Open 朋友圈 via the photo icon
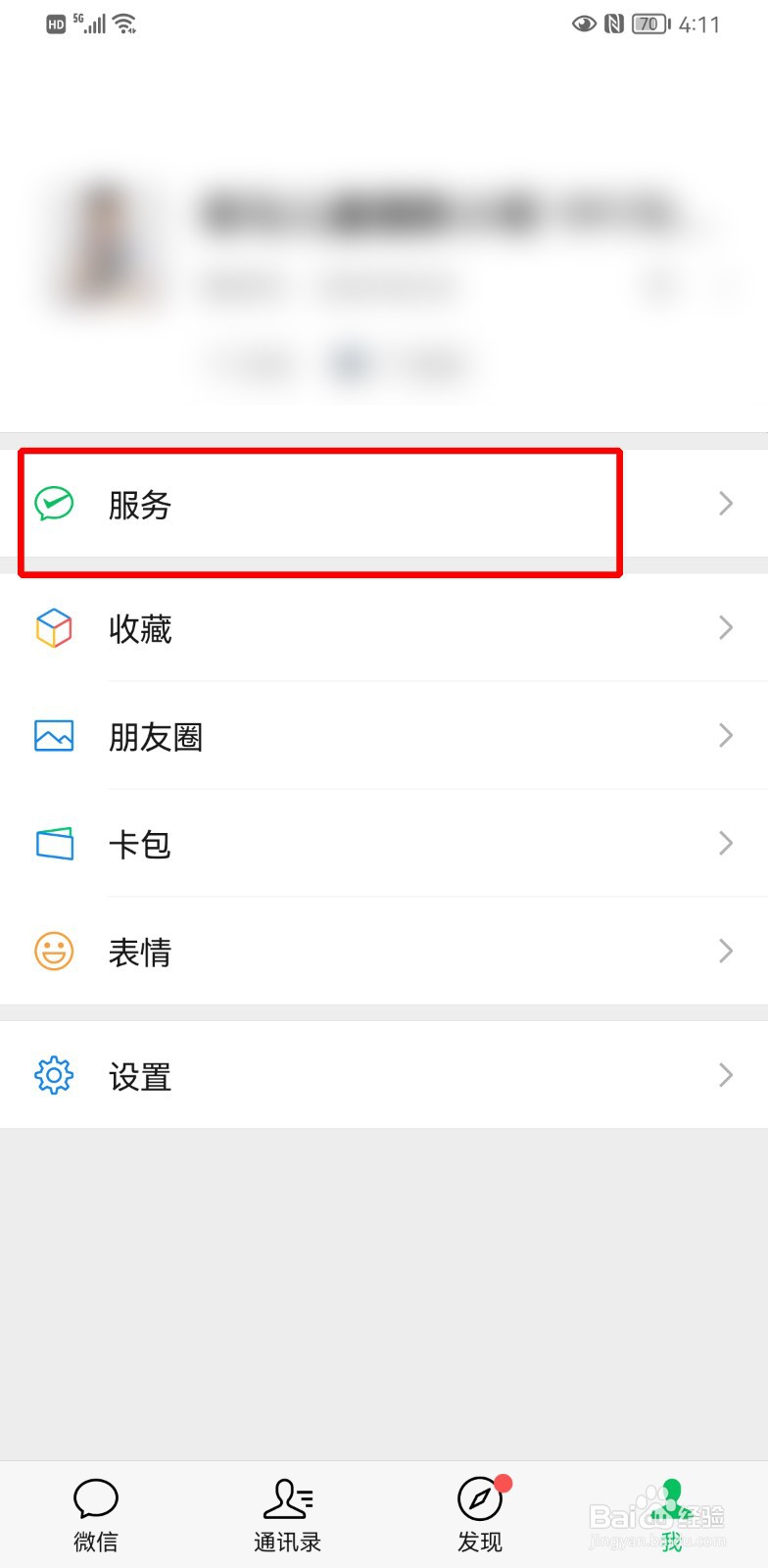 (x=54, y=736)
